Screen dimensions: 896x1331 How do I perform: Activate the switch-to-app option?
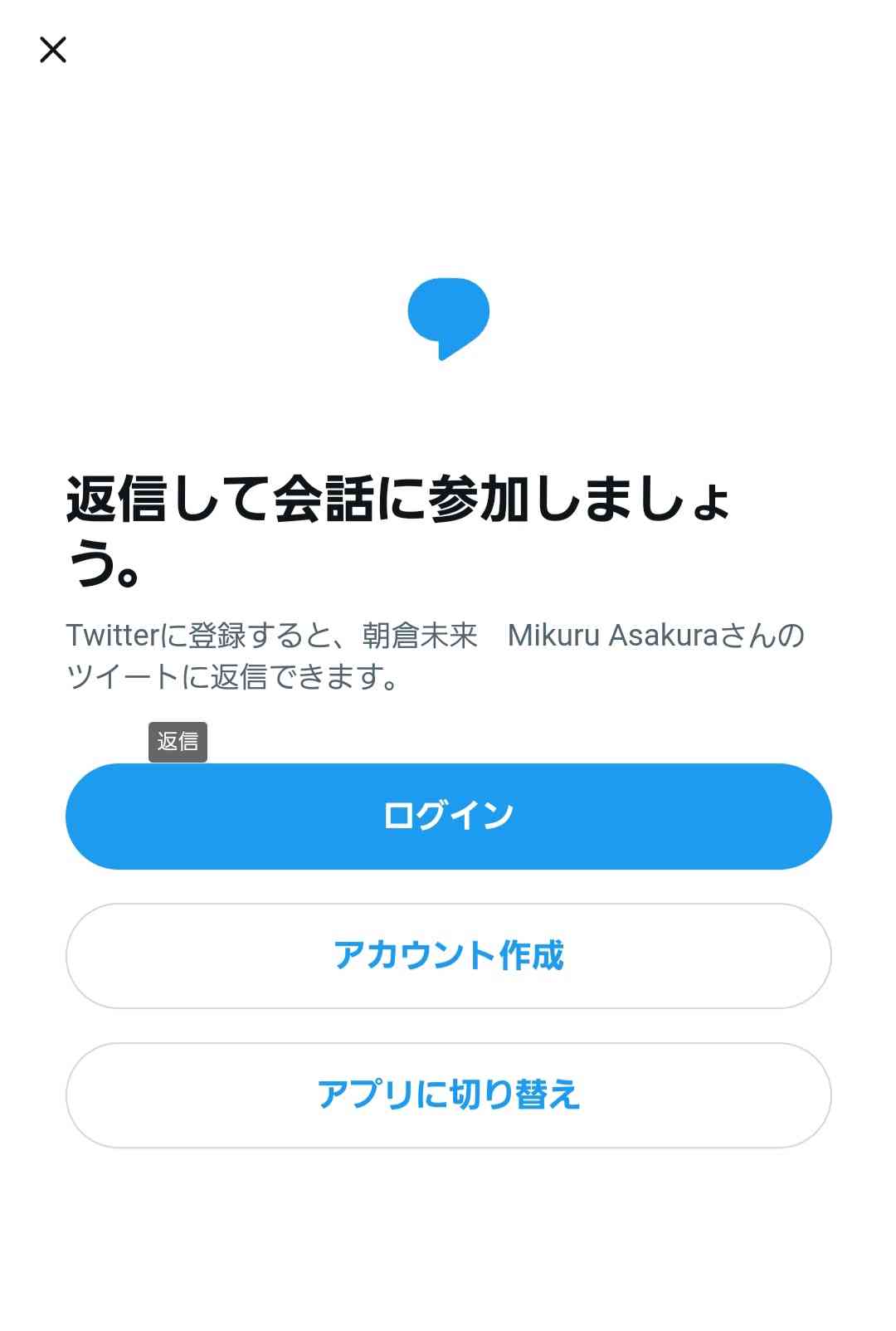coord(448,1095)
